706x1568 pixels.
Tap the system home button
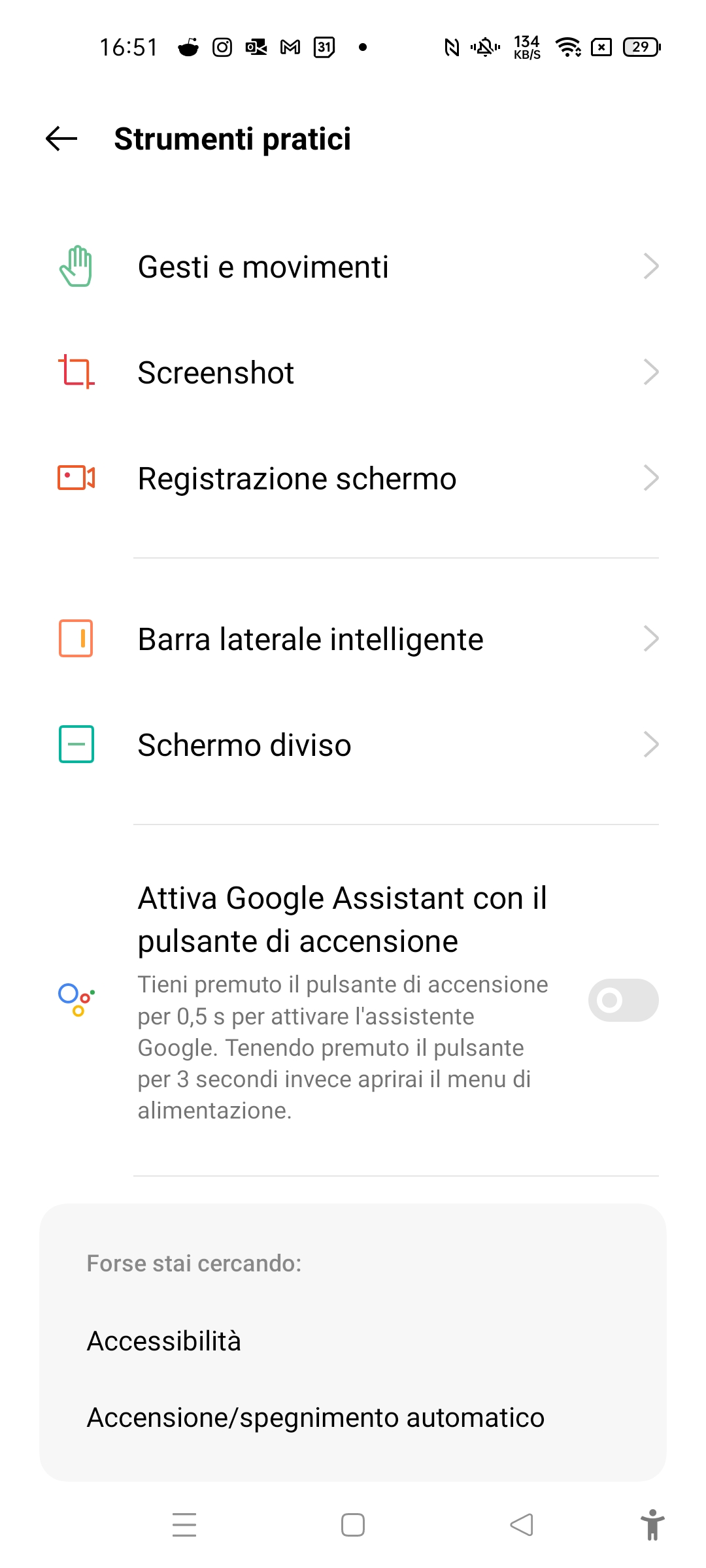click(353, 1525)
